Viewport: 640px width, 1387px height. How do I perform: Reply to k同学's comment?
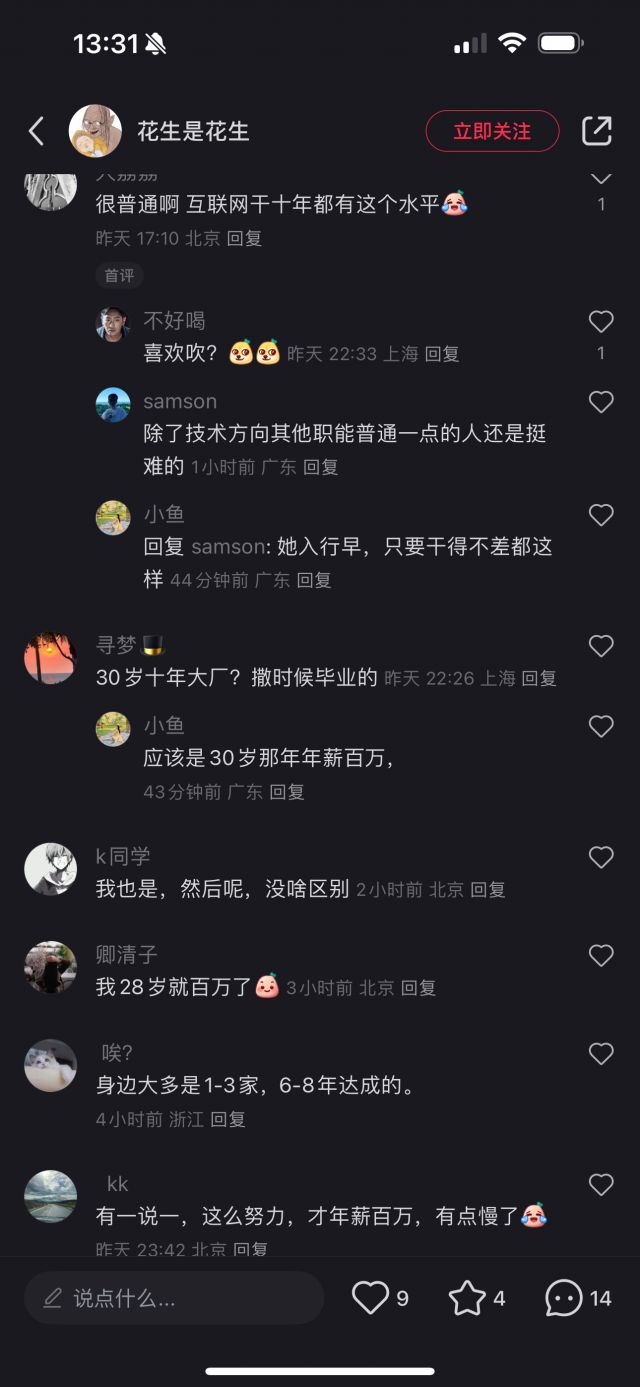tap(488, 889)
